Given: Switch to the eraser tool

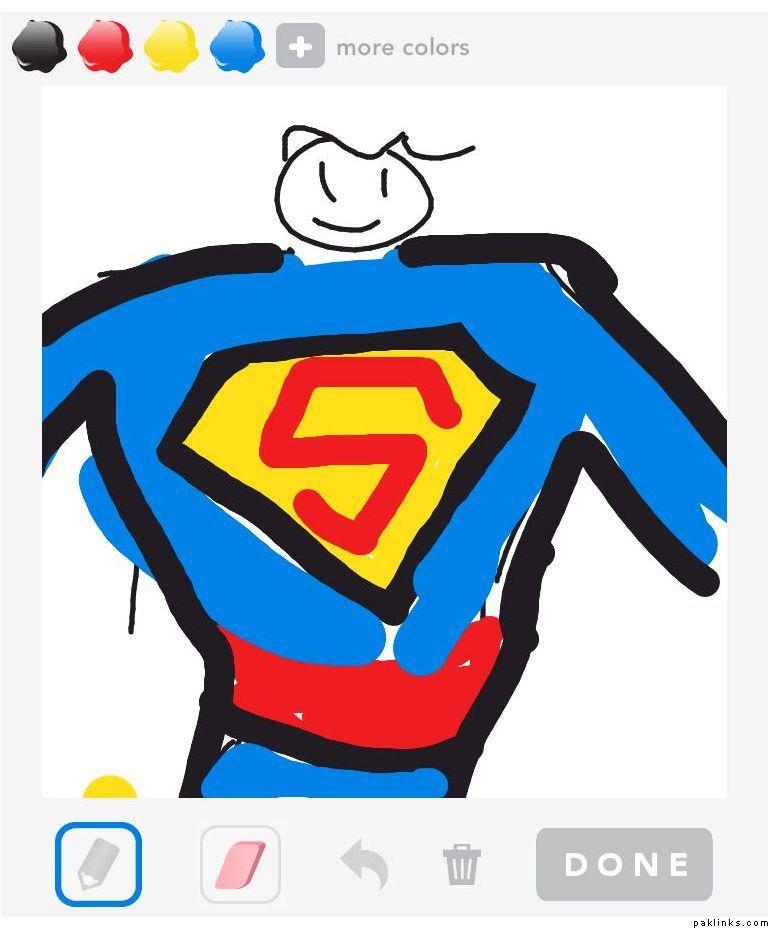Looking at the screenshot, I should click(240, 864).
